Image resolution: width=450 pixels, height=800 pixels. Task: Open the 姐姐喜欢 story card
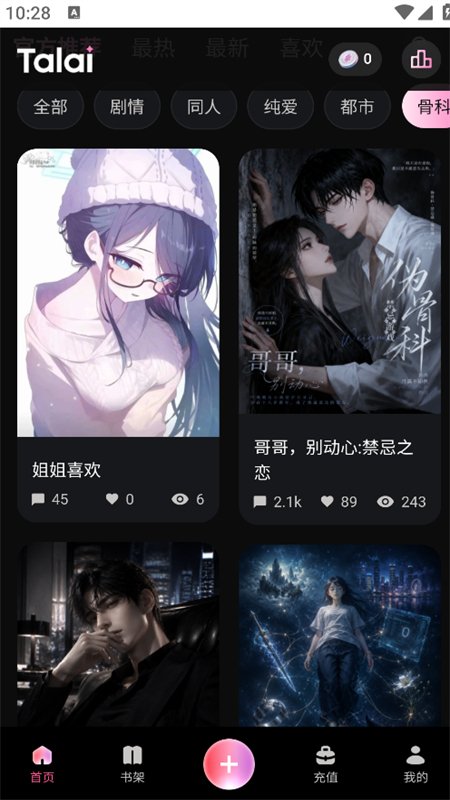coord(118,335)
